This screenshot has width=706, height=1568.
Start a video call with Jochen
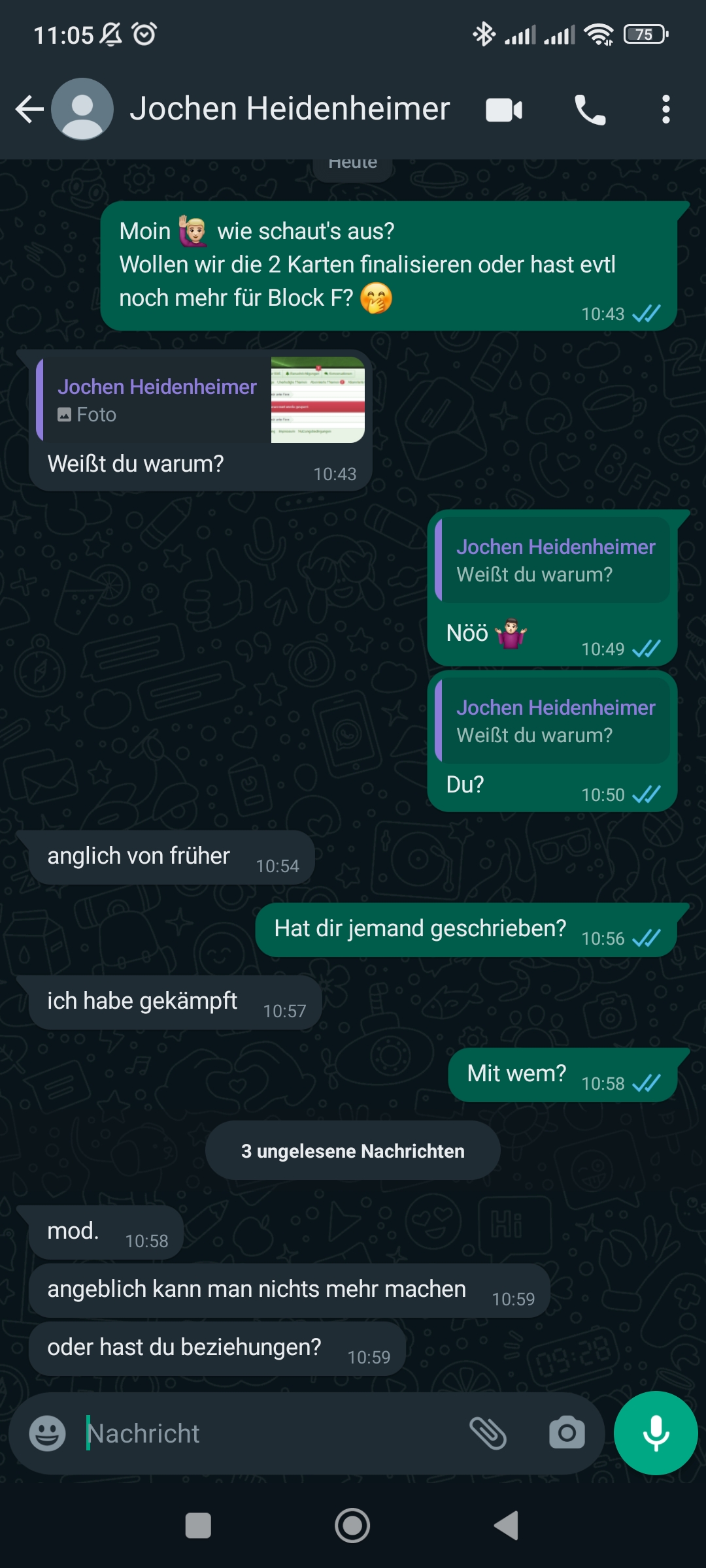504,110
